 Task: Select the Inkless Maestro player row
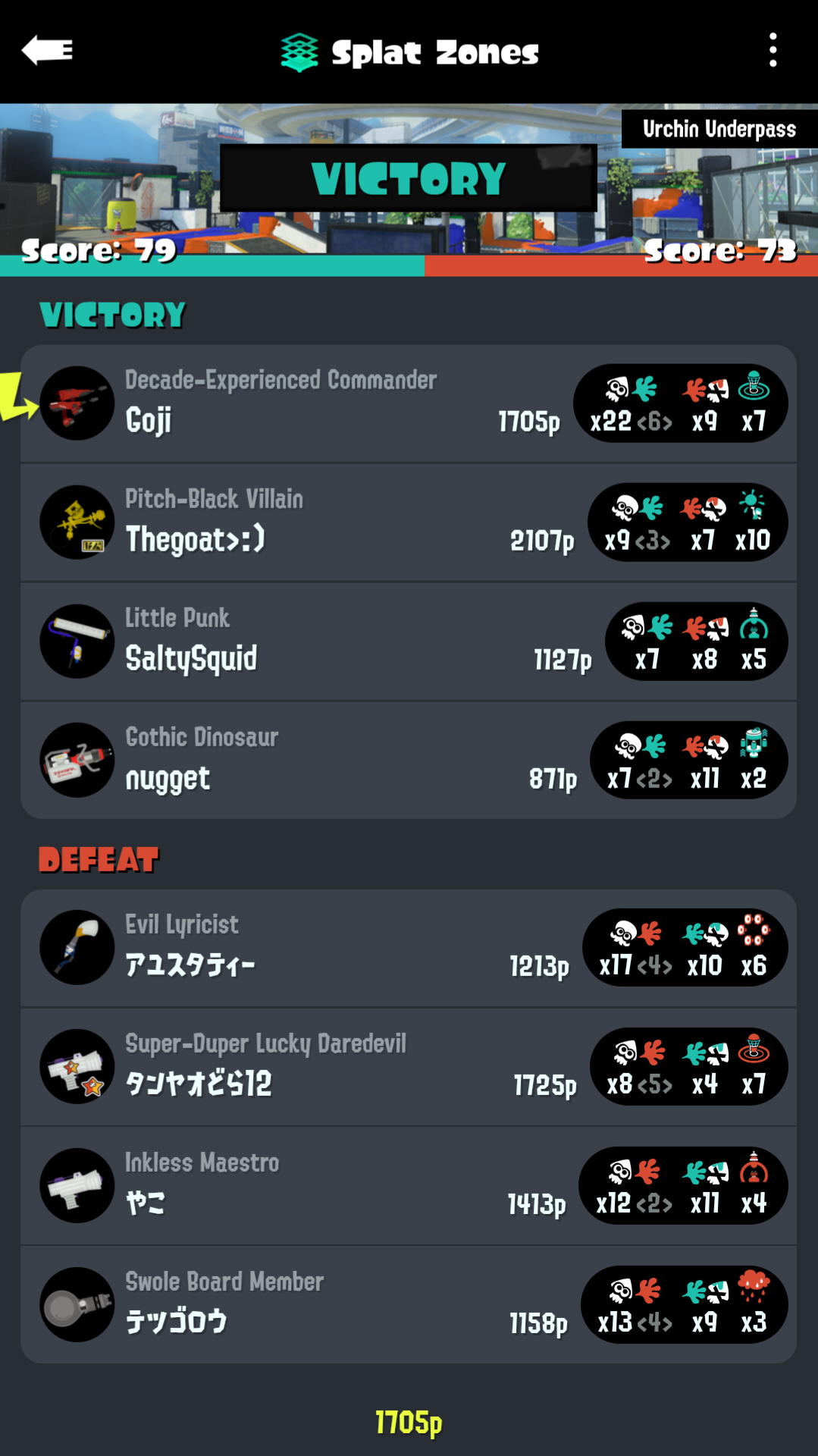409,1186
